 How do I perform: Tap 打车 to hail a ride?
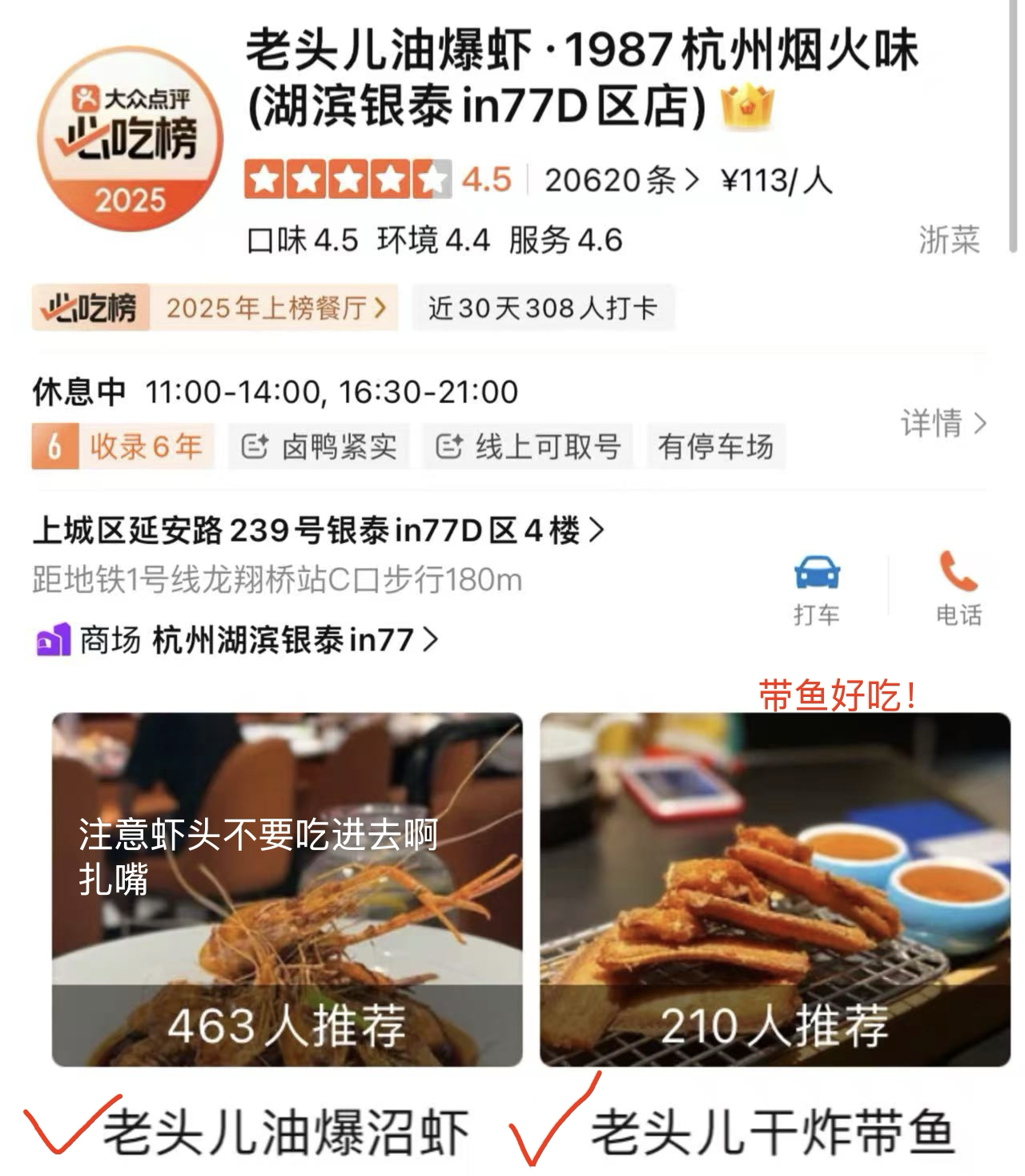click(x=816, y=589)
